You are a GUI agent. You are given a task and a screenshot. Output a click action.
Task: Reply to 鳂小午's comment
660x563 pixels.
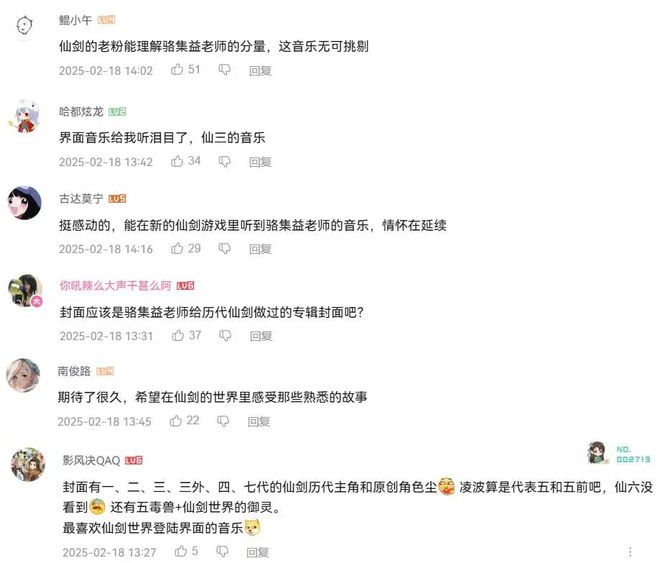pyautogui.click(x=260, y=71)
